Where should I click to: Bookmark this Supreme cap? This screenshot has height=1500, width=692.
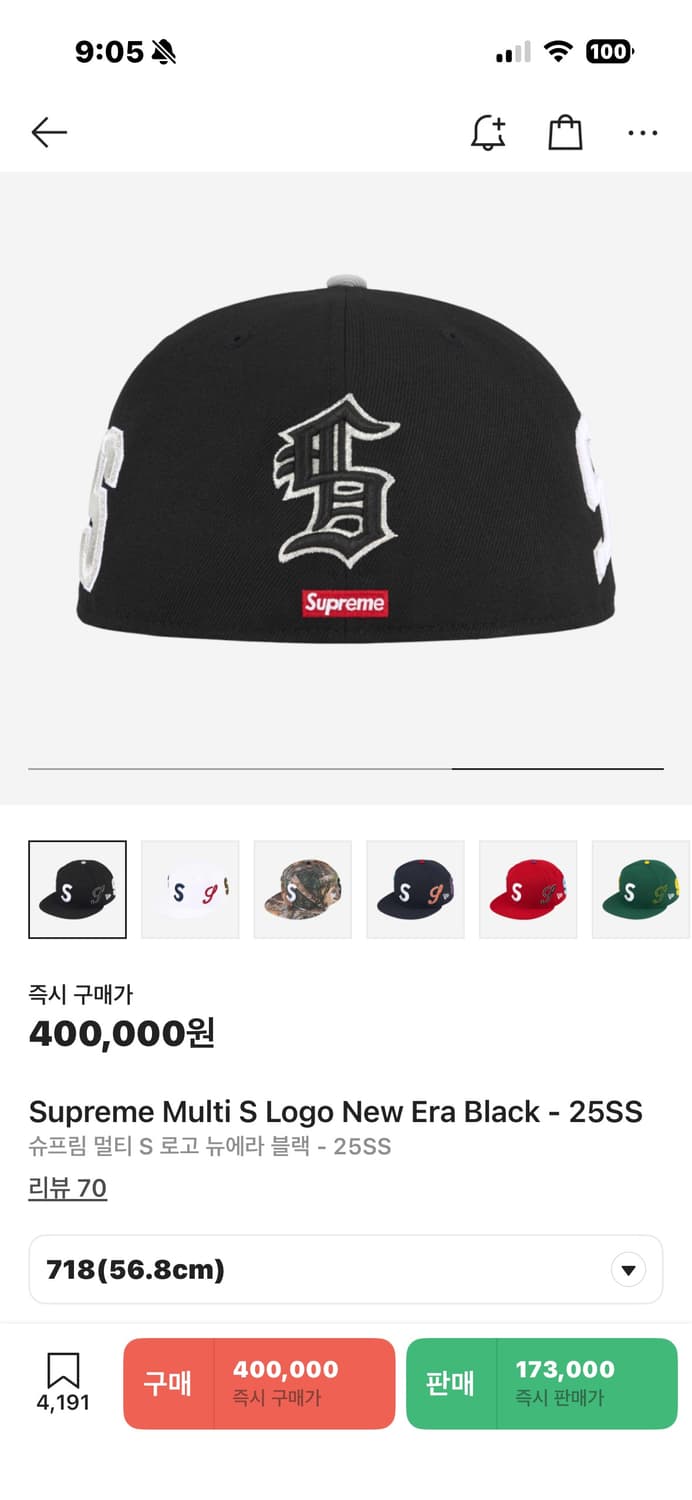click(63, 1382)
